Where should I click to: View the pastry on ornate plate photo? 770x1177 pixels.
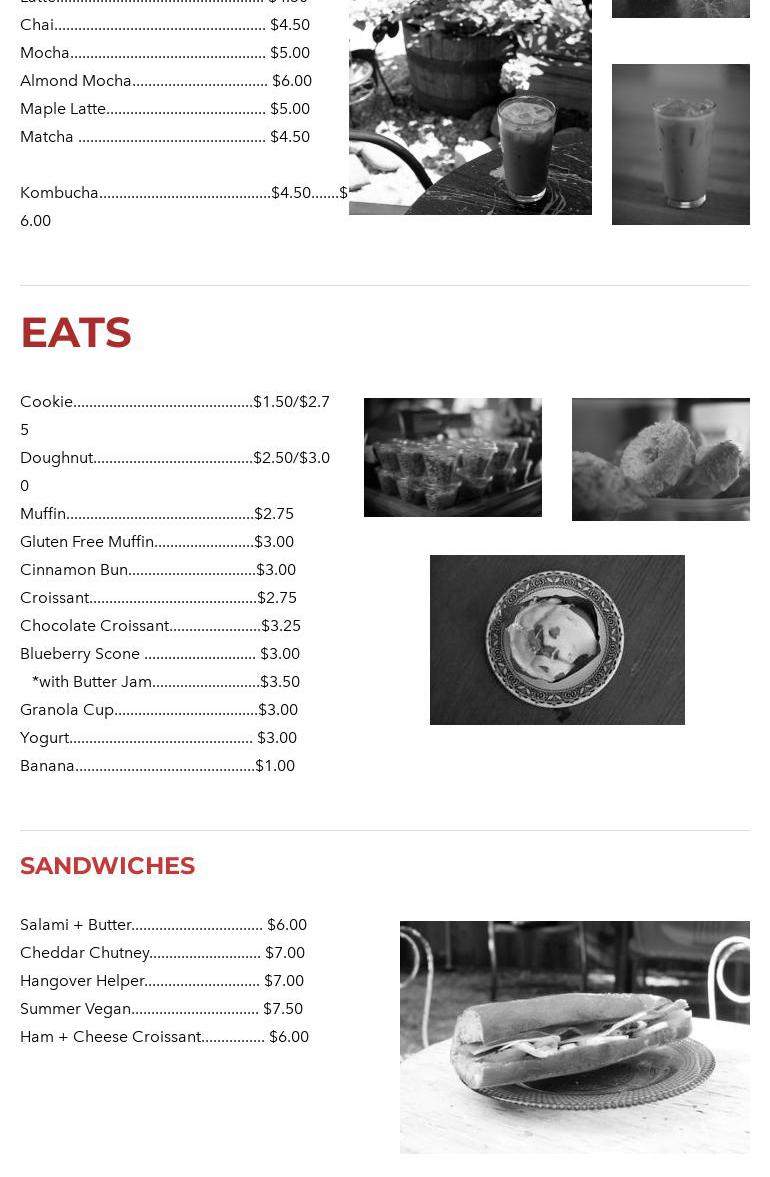(557, 639)
